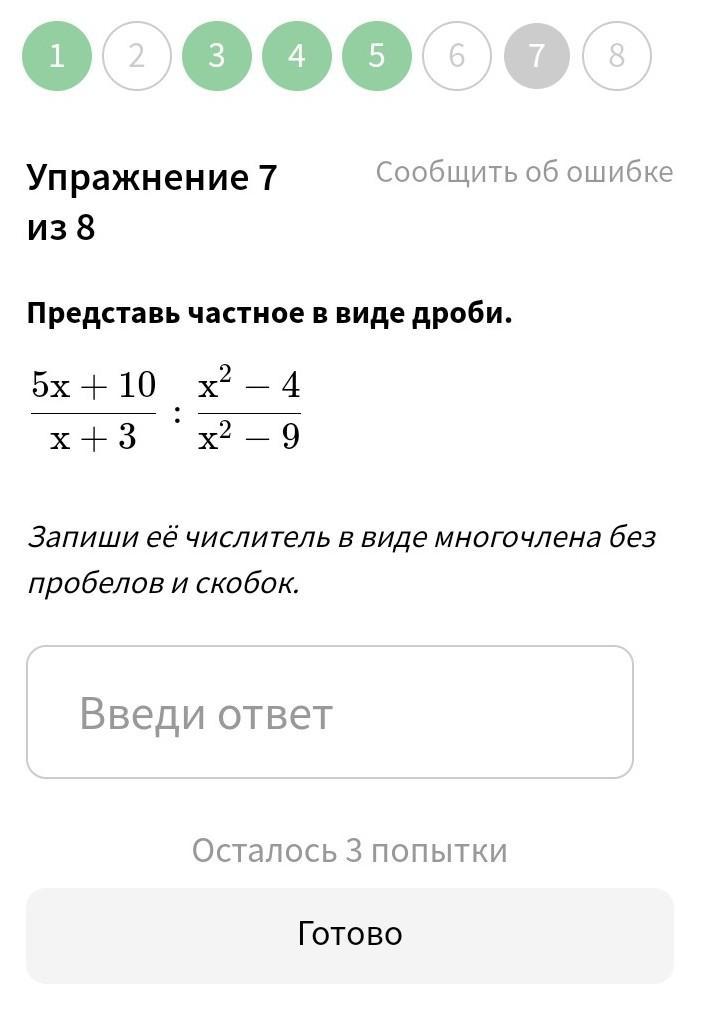The height and width of the screenshot is (1011, 710).
Task: Focus the Введи ответ answer field
Action: [x=330, y=713]
